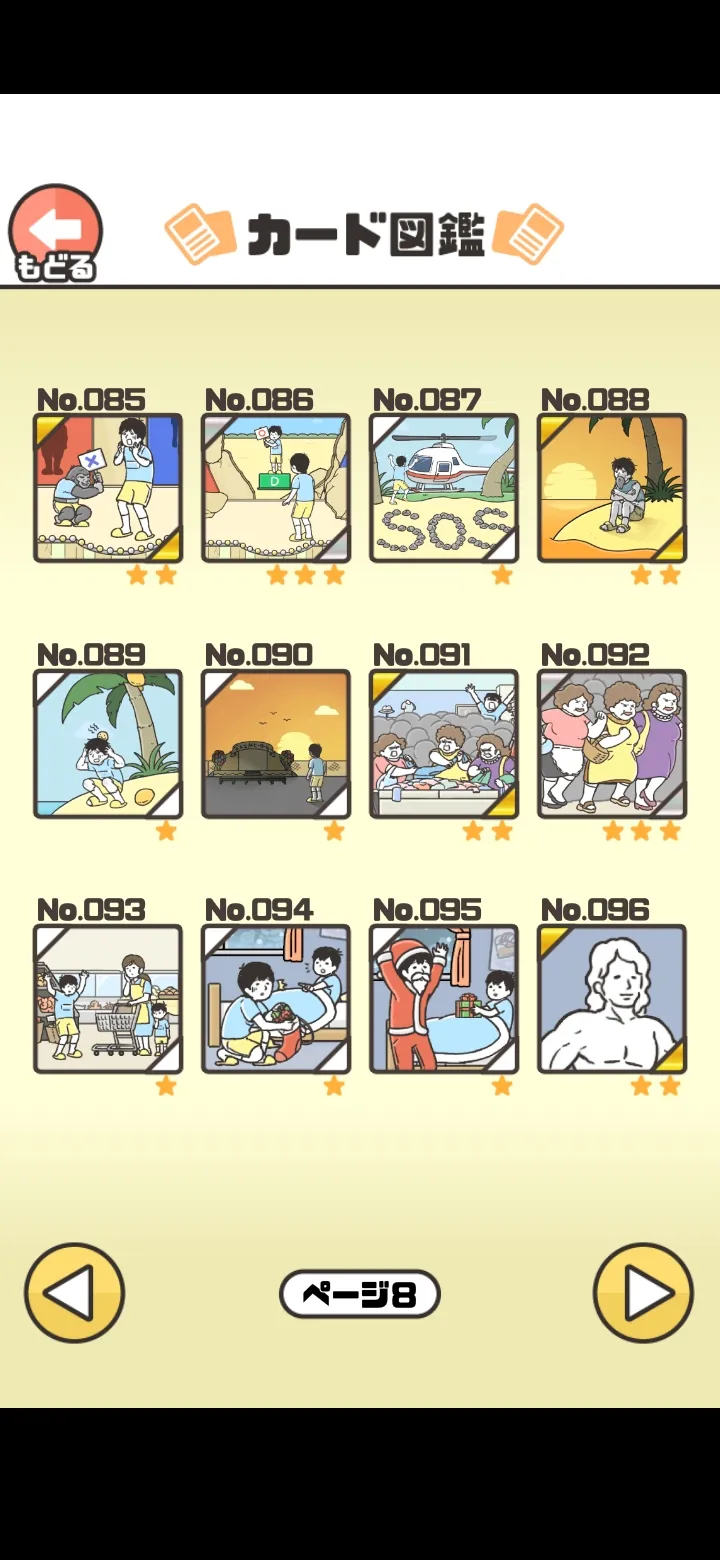Go to the previous card page
720x1560 pixels.
(75, 1293)
